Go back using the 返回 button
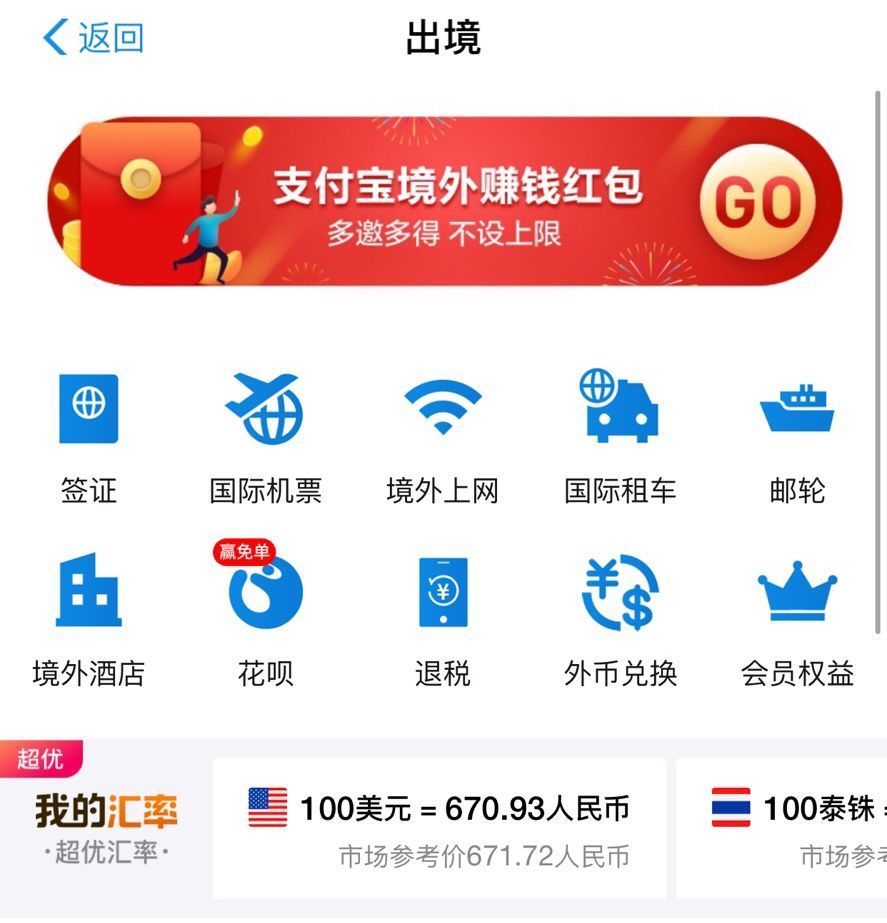Screen dimensions: 887x923 (93, 38)
